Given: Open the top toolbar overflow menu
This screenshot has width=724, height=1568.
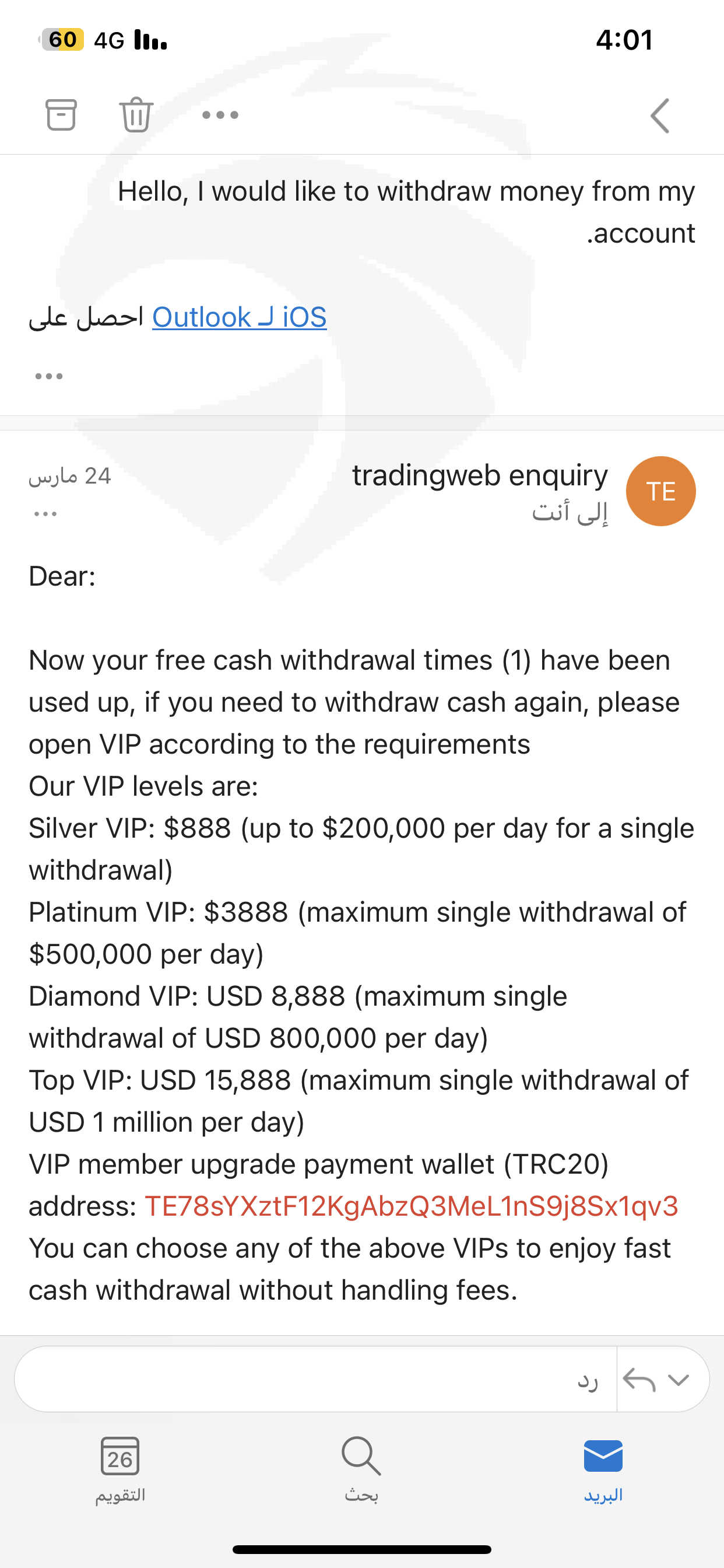Looking at the screenshot, I should click(x=220, y=114).
